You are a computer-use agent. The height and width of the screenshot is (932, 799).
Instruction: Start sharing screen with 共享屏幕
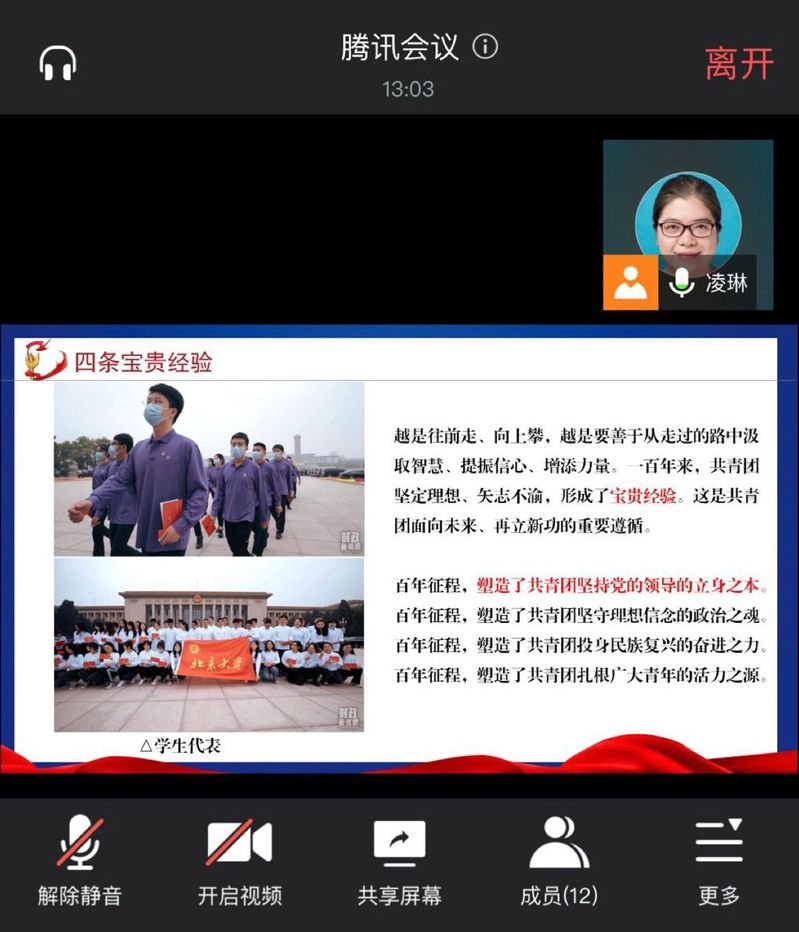pyautogui.click(x=399, y=860)
